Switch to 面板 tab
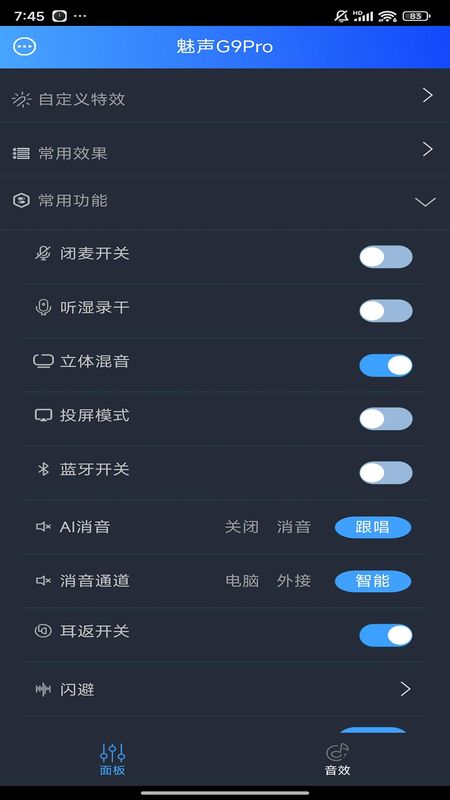Viewport: 450px width, 800px height. pos(113,759)
